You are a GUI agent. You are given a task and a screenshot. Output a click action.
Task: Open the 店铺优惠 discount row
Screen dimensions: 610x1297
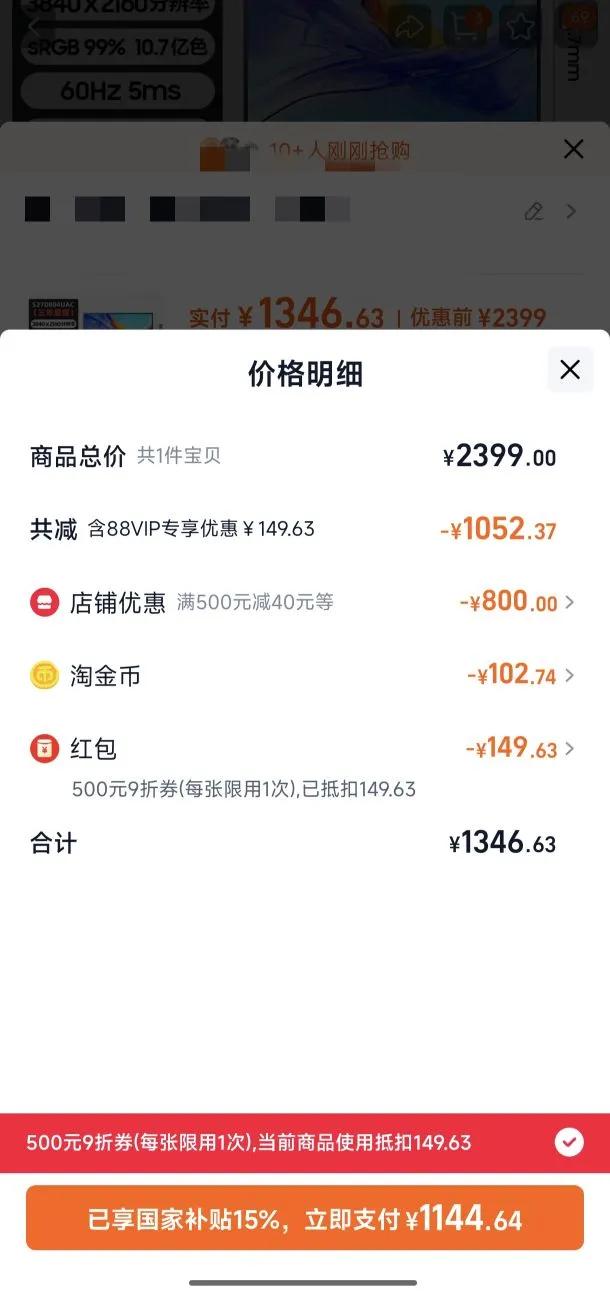pyautogui.click(x=303, y=603)
